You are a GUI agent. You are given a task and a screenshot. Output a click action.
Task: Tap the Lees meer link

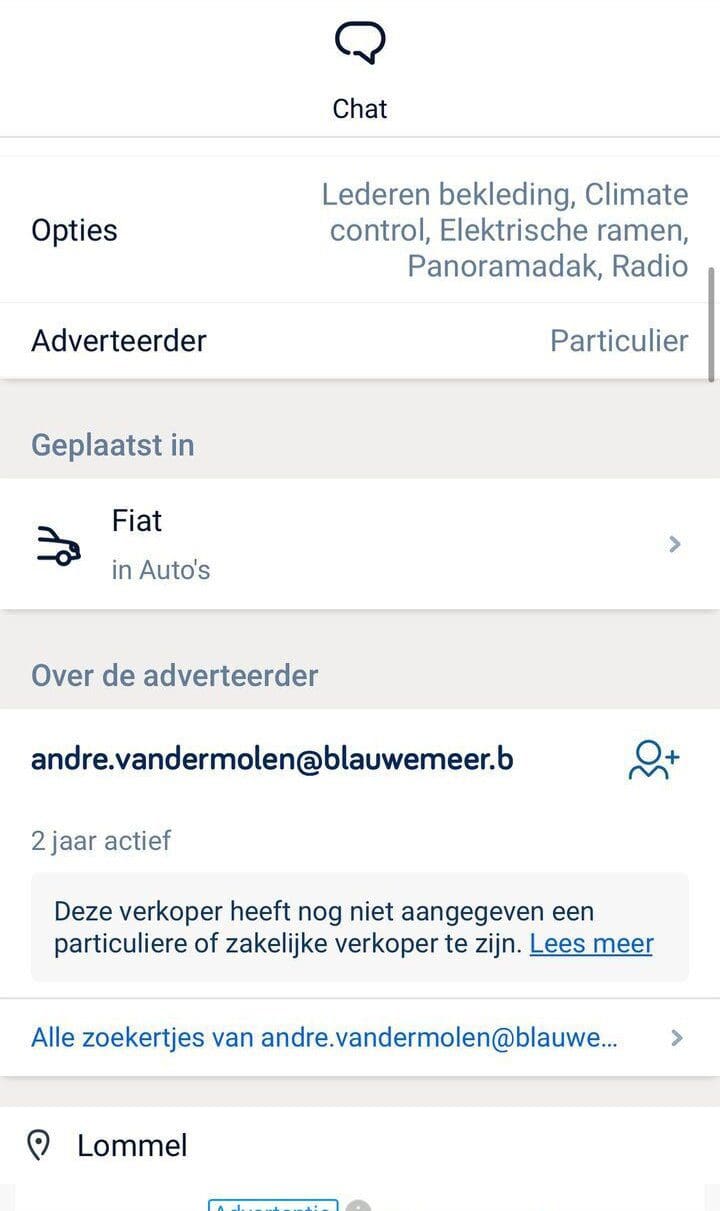click(x=591, y=943)
